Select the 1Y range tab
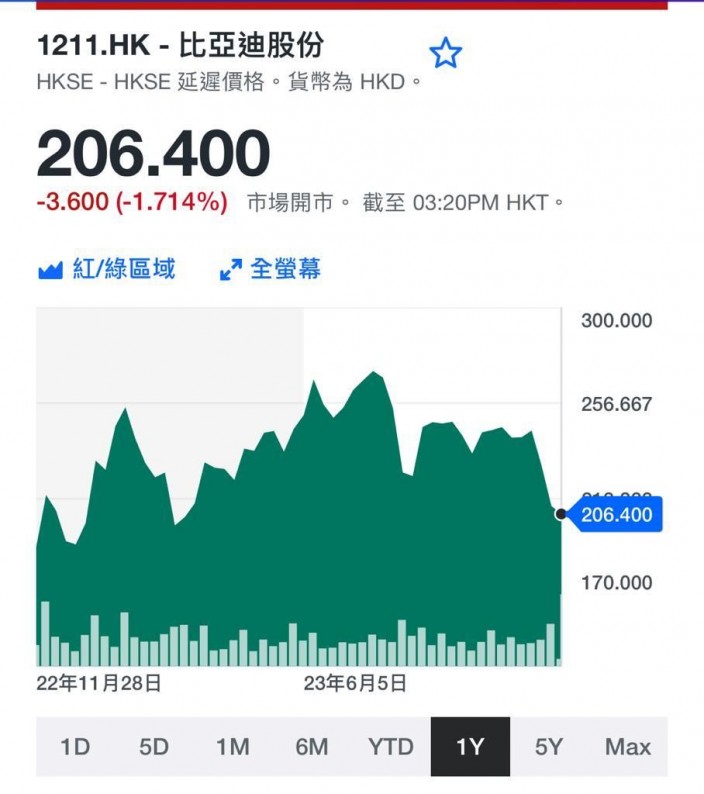The width and height of the screenshot is (704, 794). [471, 746]
